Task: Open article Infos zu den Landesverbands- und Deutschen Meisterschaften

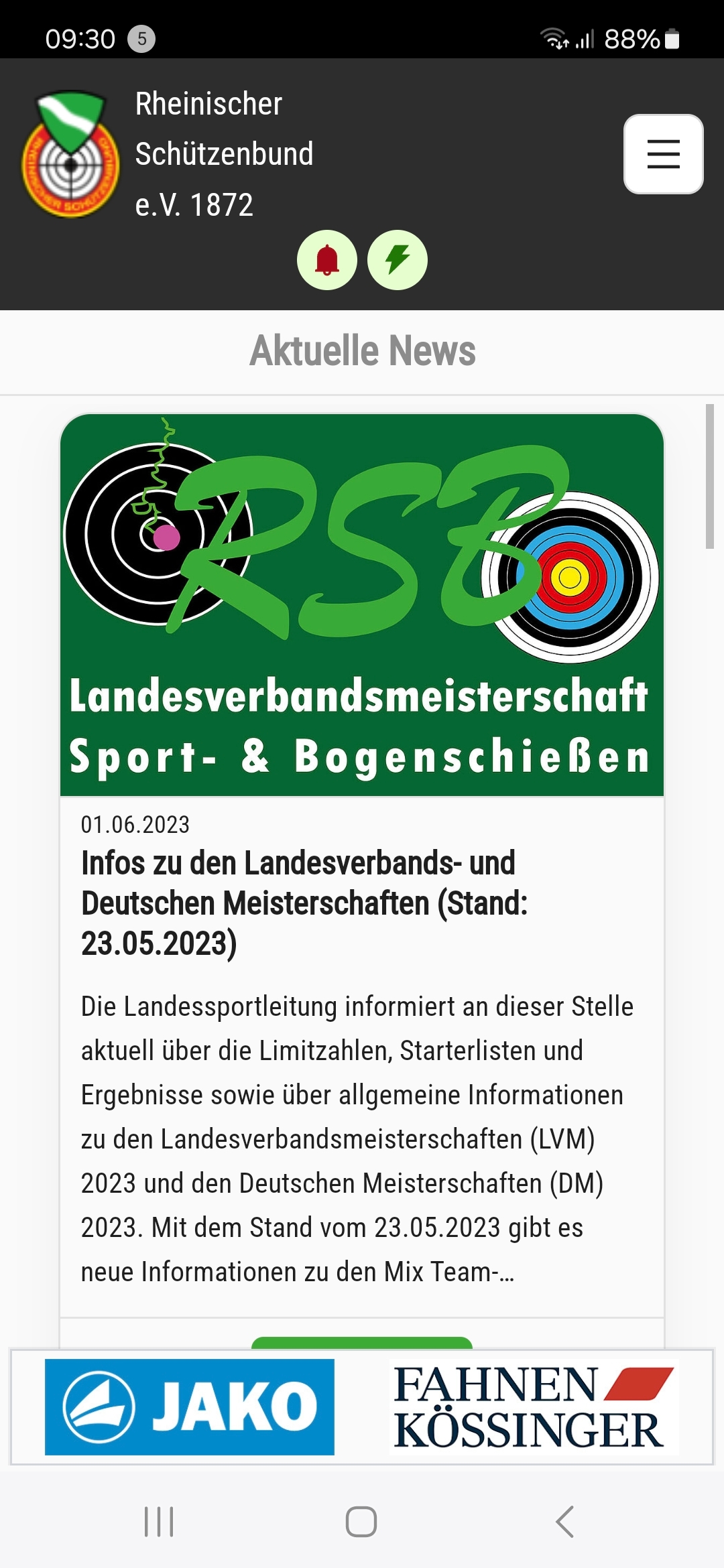Action: pos(304,903)
